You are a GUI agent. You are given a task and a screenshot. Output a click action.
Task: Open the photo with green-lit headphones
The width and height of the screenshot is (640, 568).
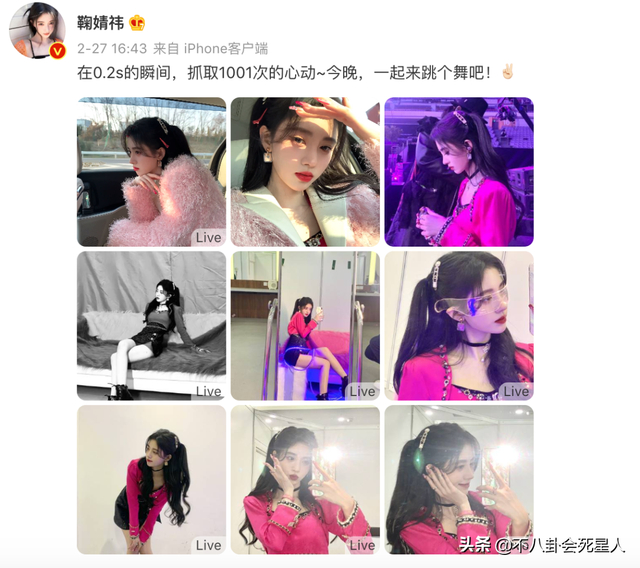459,480
